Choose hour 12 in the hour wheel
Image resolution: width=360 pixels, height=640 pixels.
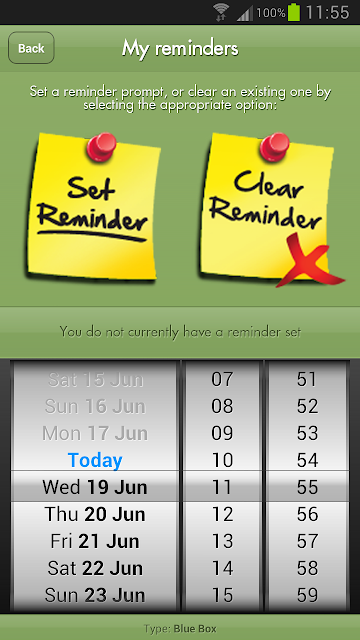222,514
